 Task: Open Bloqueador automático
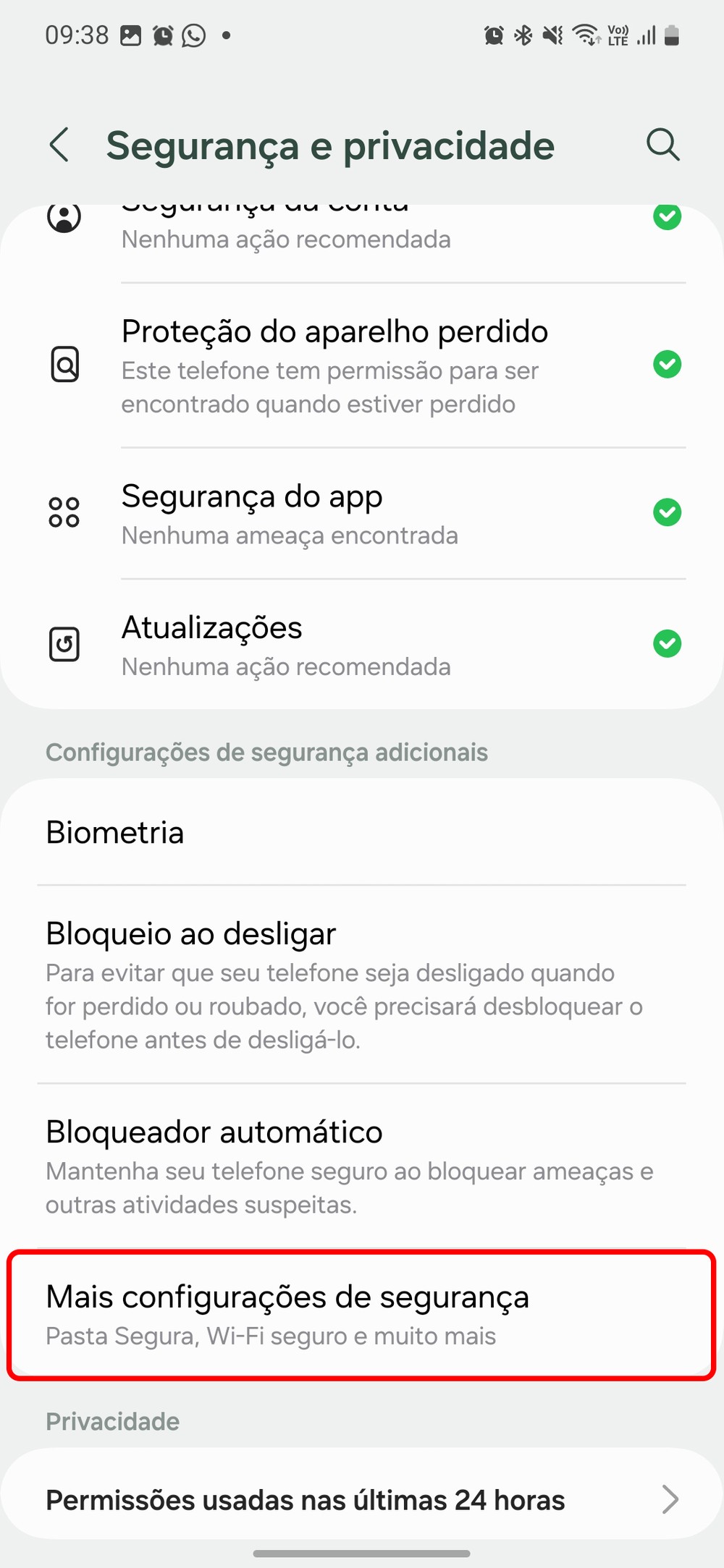[x=362, y=1166]
